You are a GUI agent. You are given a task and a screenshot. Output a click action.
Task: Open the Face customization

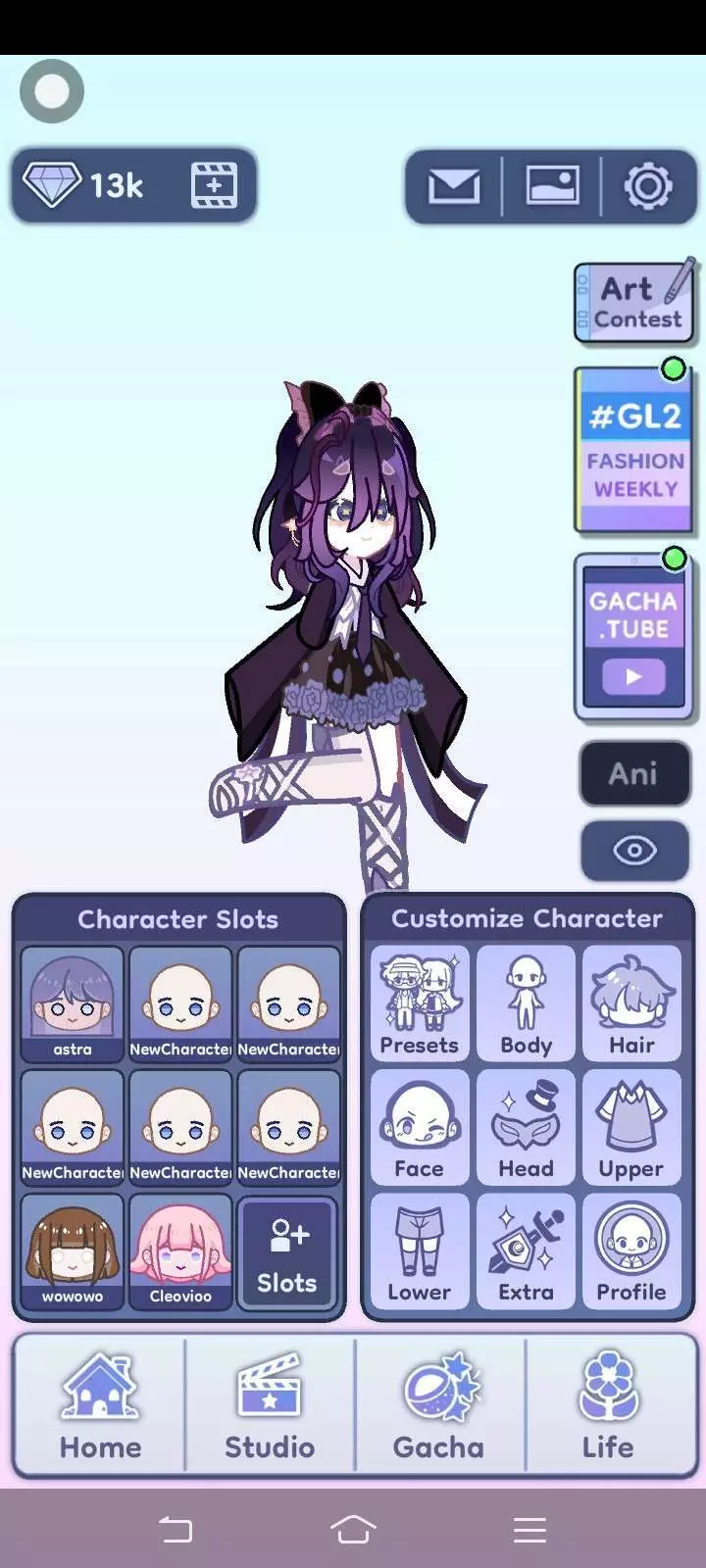pos(420,1127)
